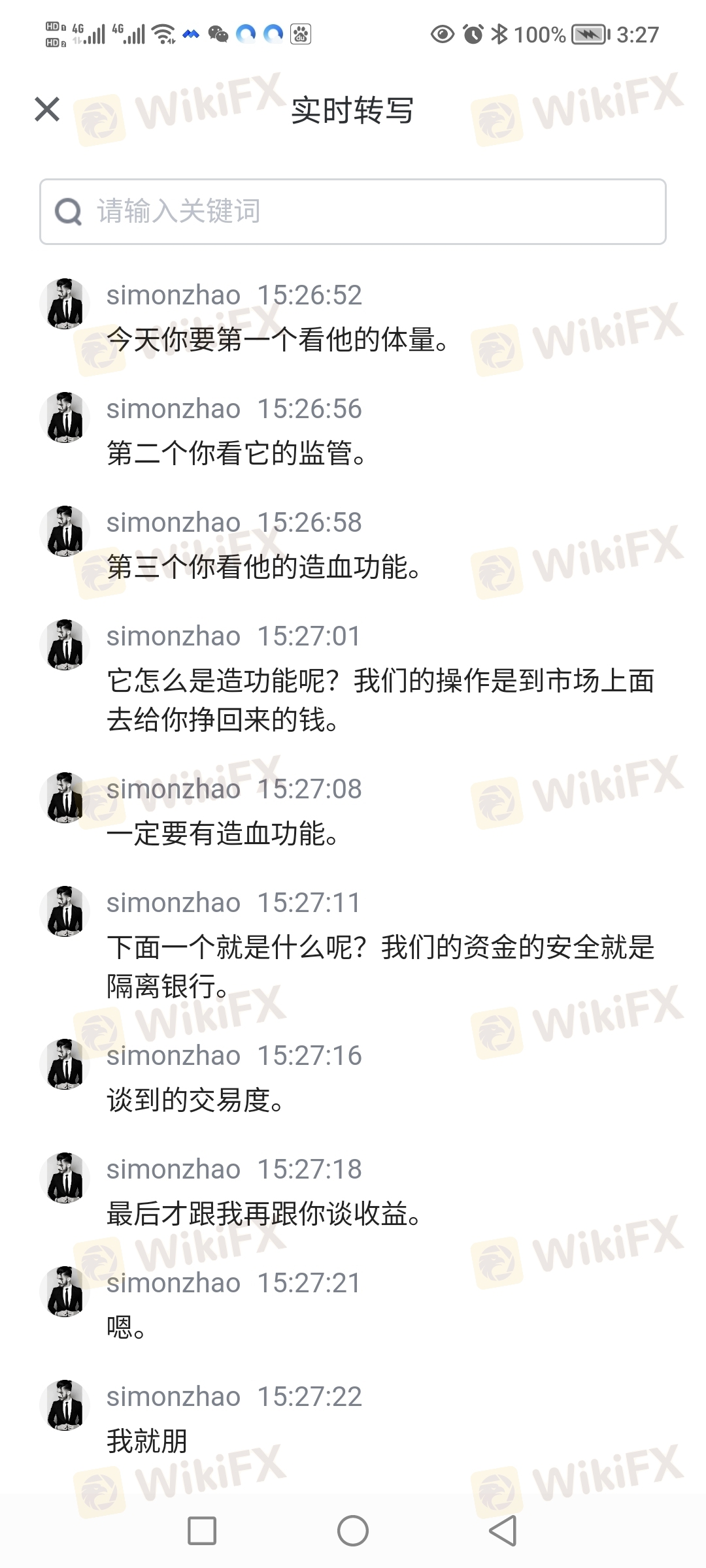The height and width of the screenshot is (1568, 706).
Task: Open the recent apps overview
Action: coord(202,1531)
